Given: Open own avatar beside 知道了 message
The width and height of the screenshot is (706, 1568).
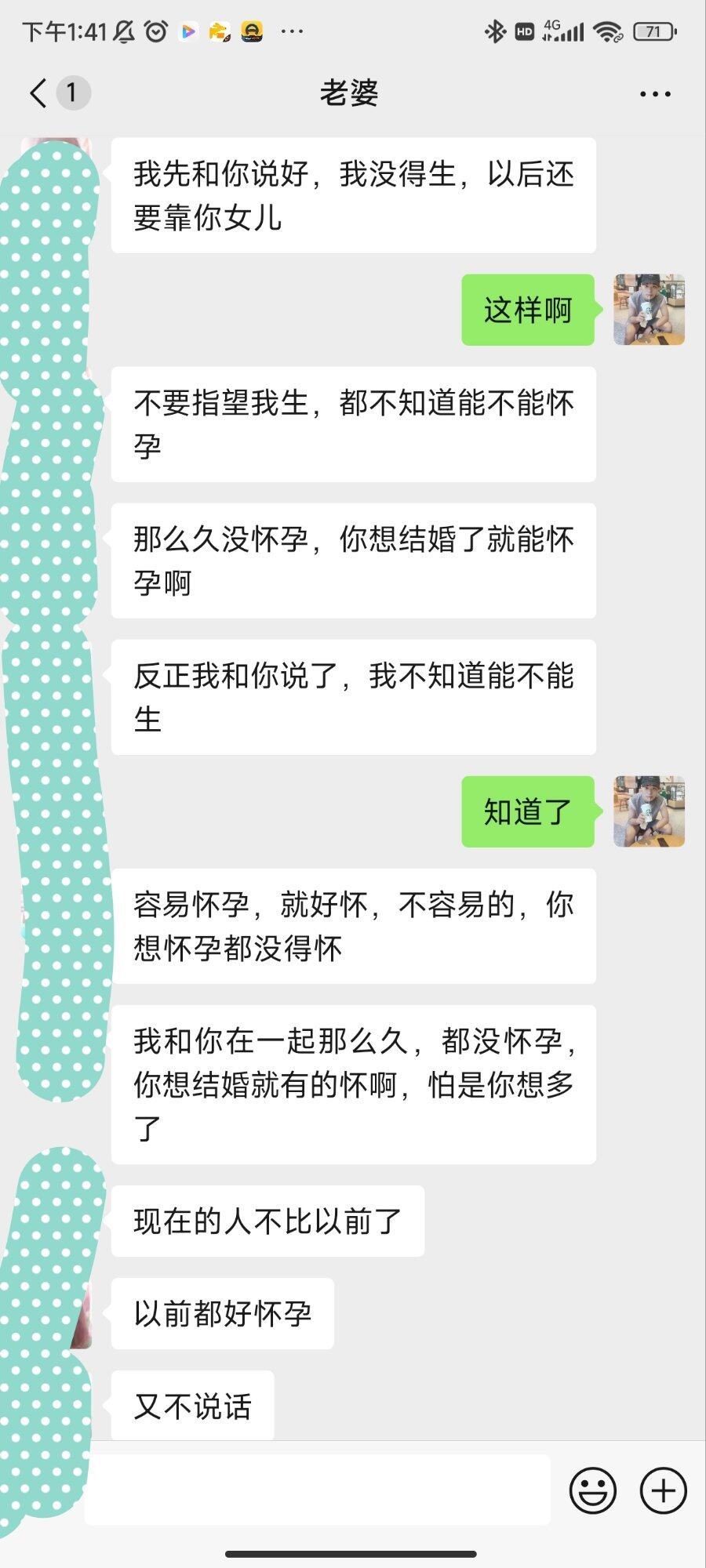Looking at the screenshot, I should pyautogui.click(x=649, y=811).
